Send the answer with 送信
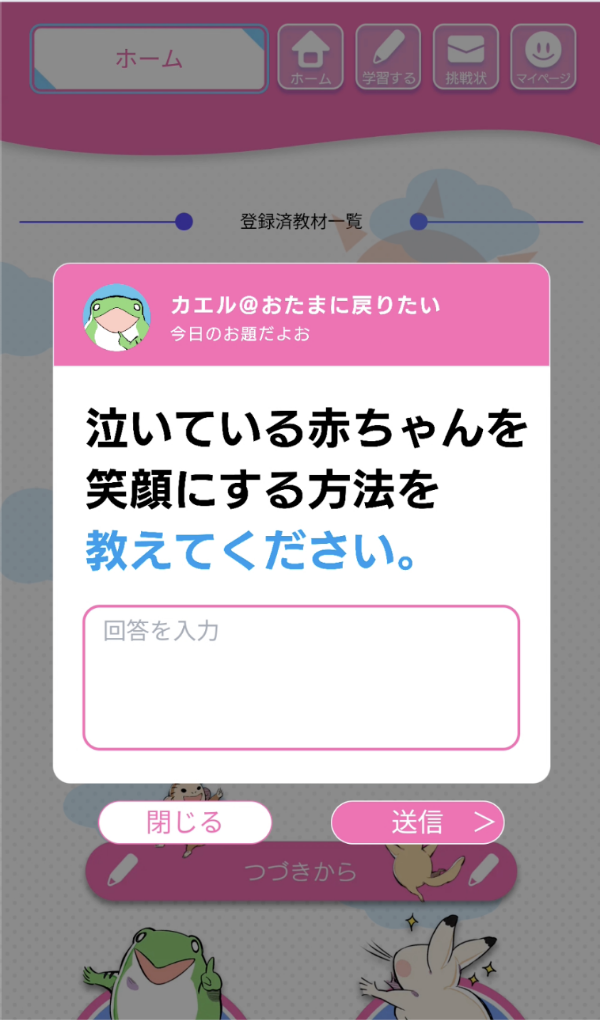 417,822
